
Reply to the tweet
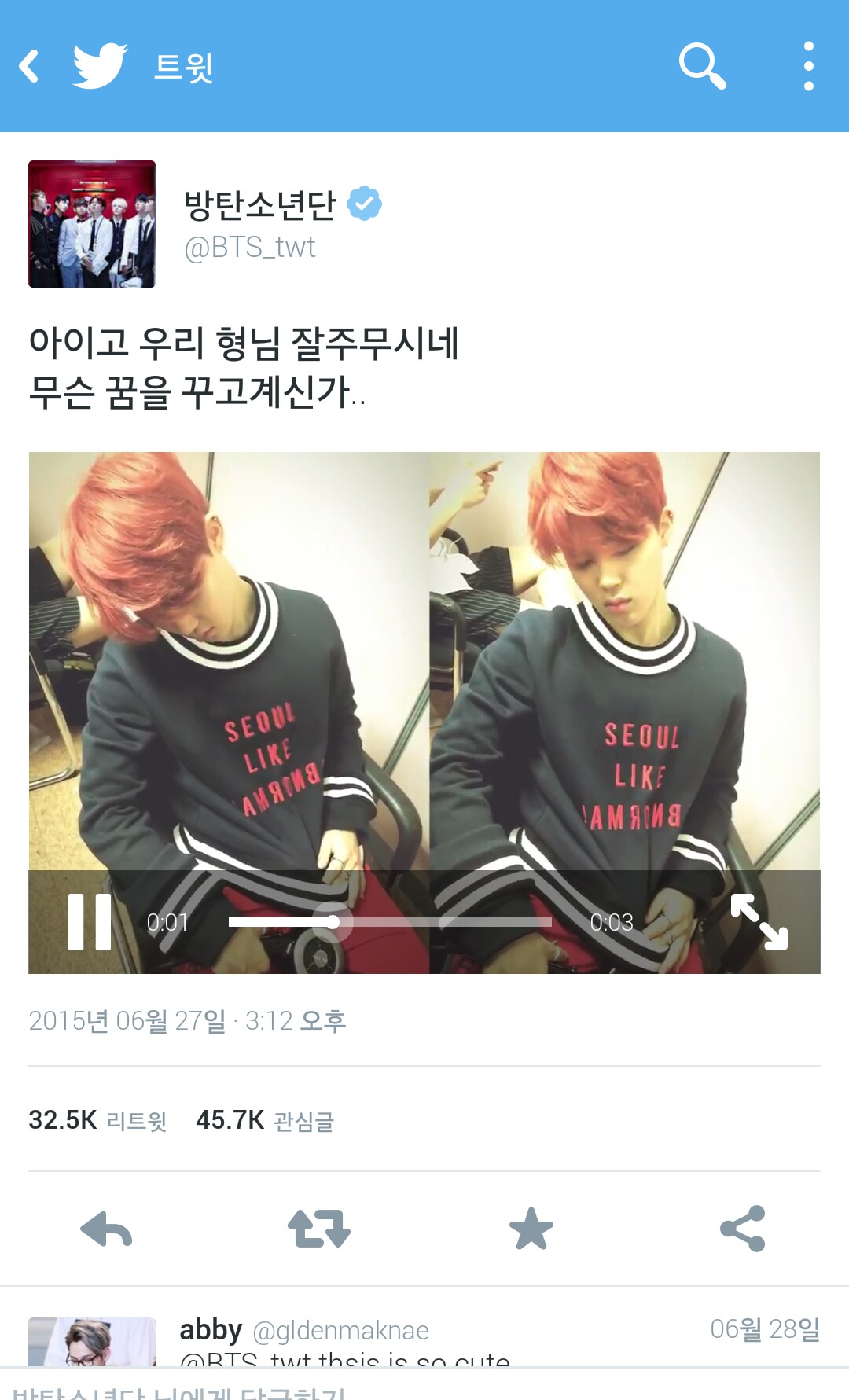point(108,1231)
